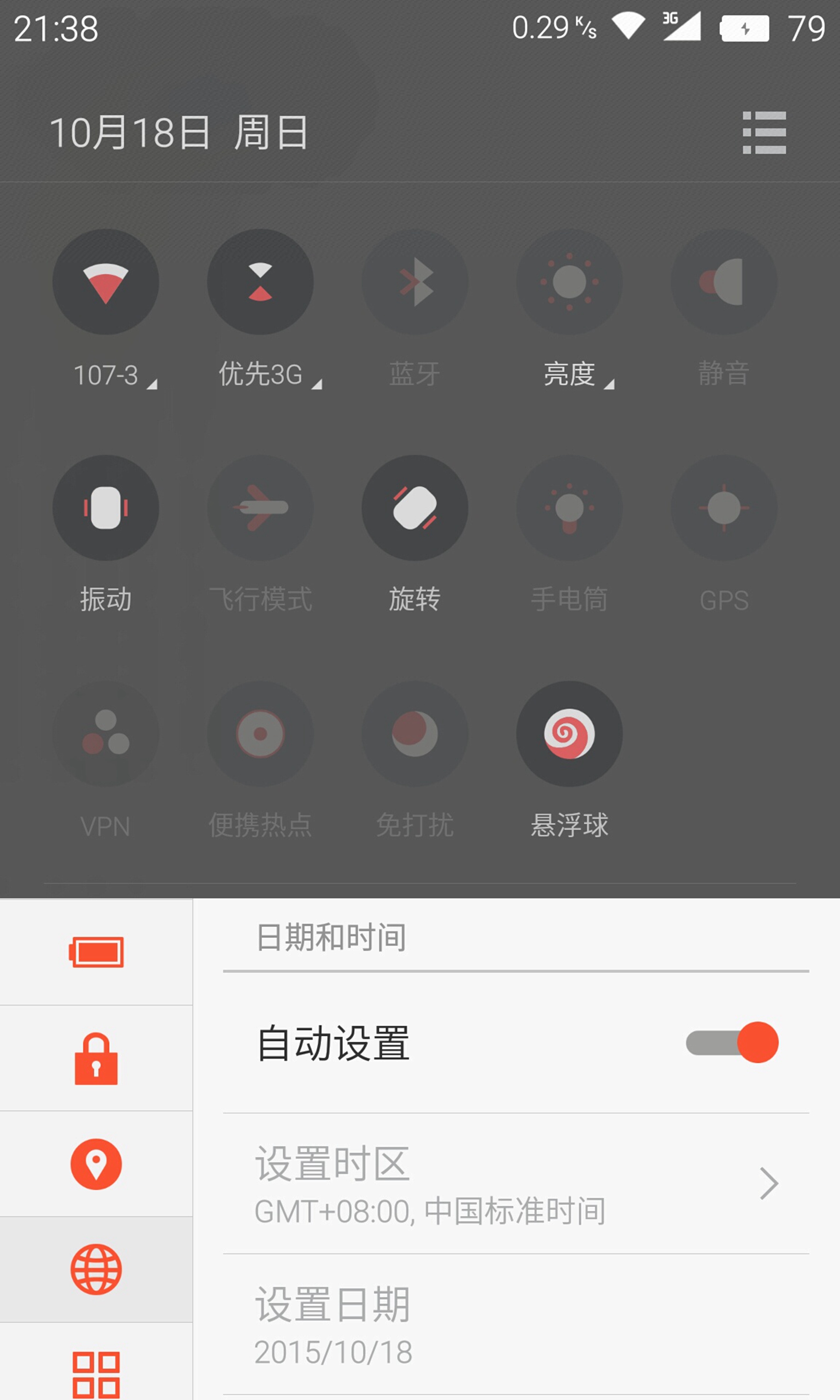
Task: Tap the VPN tile
Action: click(x=106, y=734)
